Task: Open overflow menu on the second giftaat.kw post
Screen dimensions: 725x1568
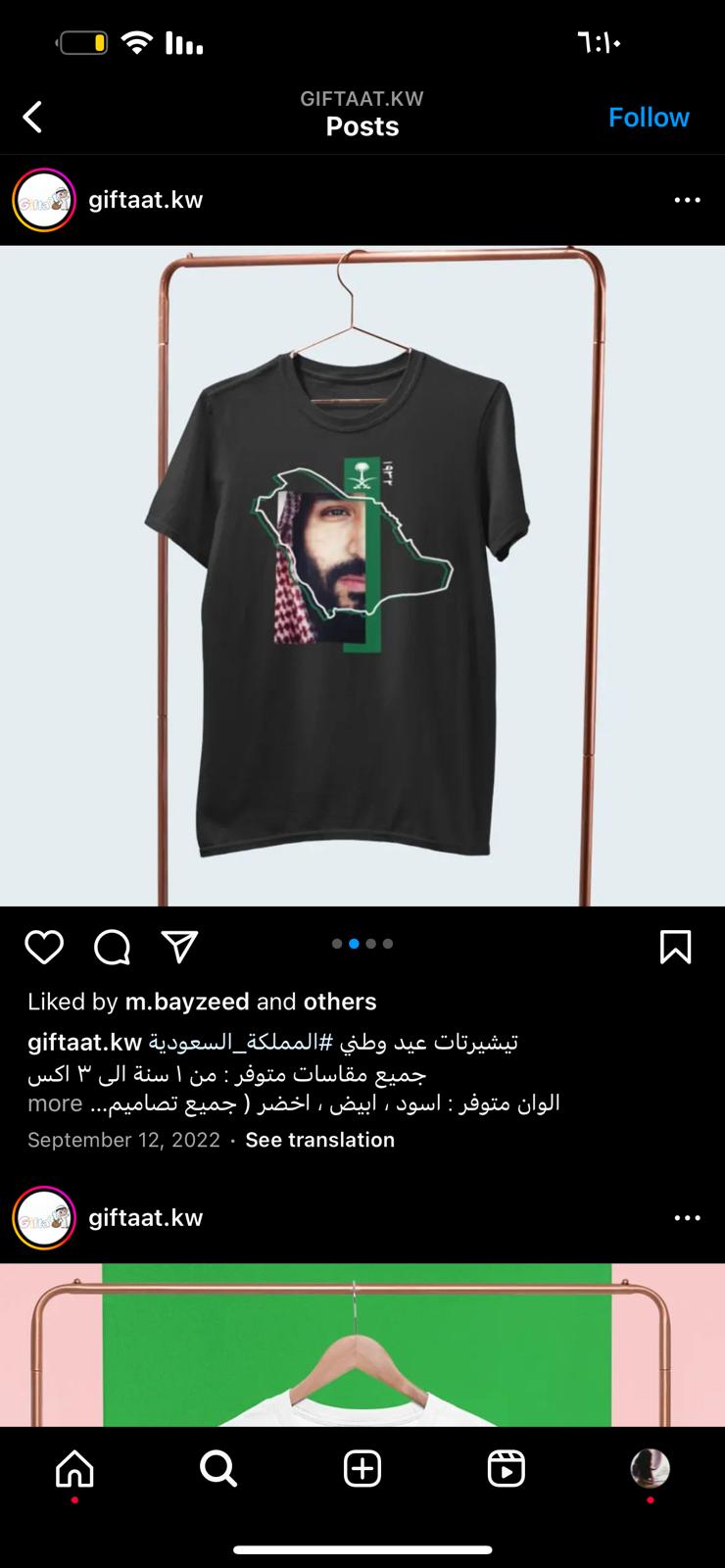Action: point(687,1218)
